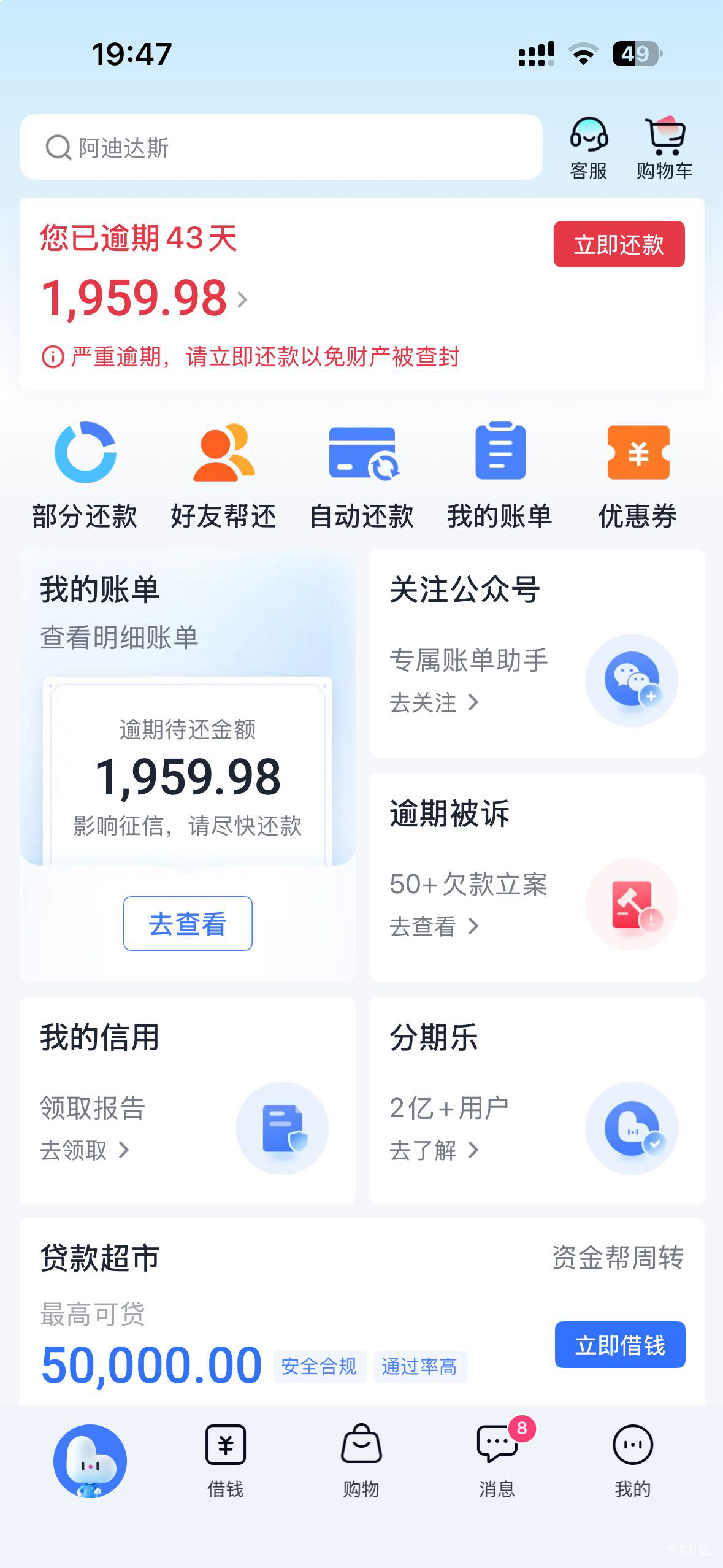This screenshot has width=723, height=1568.
Task: View 优惠券 coupons
Action: point(638,475)
